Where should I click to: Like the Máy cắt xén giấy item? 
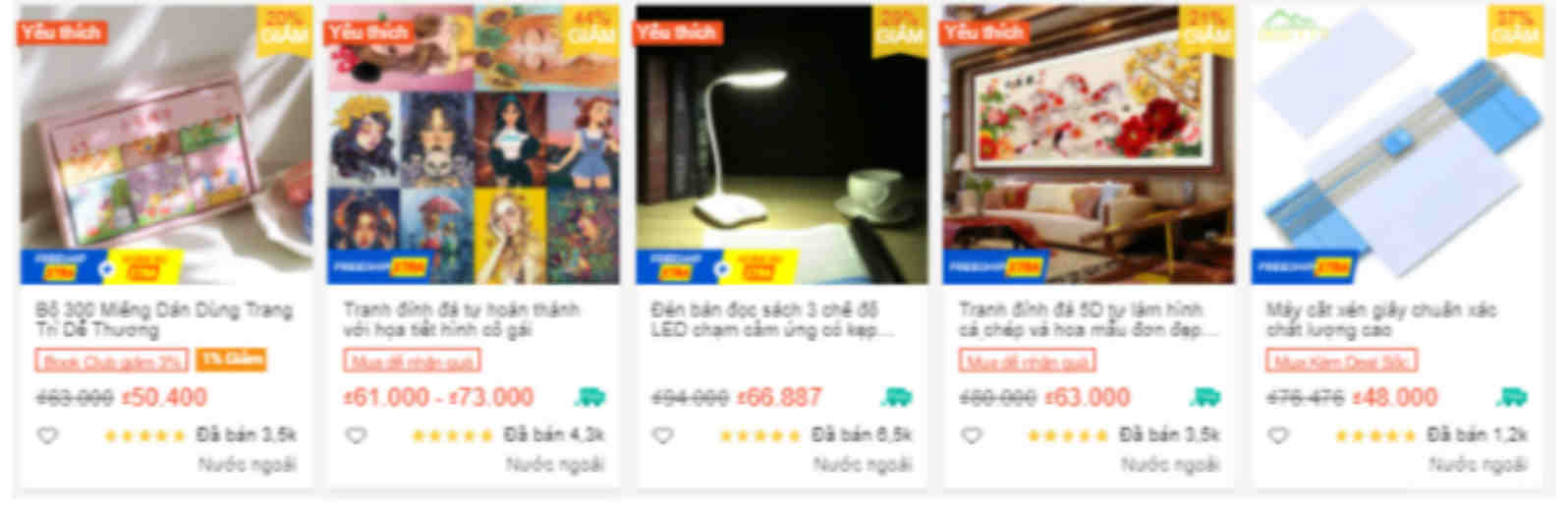pos(1278,435)
